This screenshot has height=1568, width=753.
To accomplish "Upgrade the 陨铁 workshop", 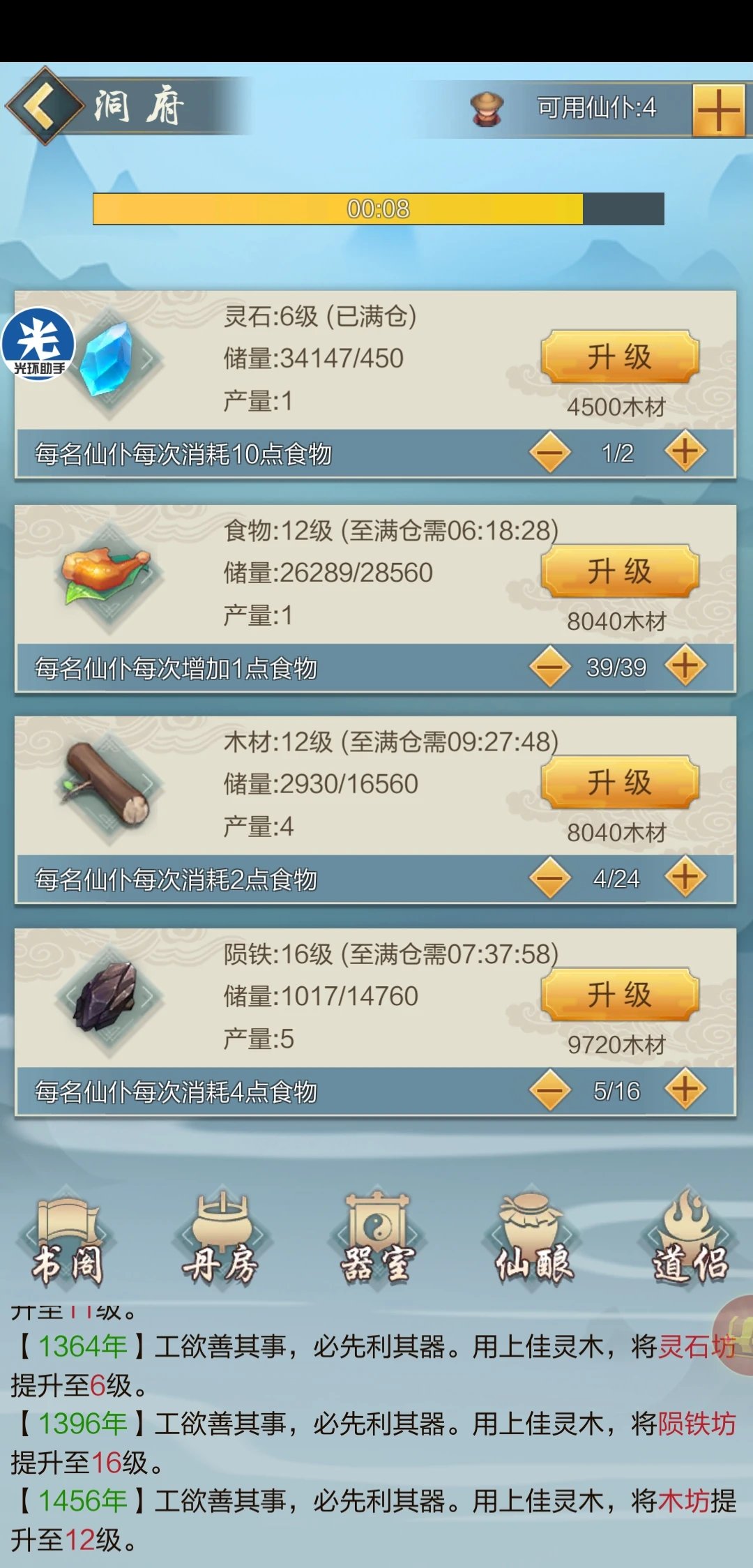I will pyautogui.click(x=620, y=994).
